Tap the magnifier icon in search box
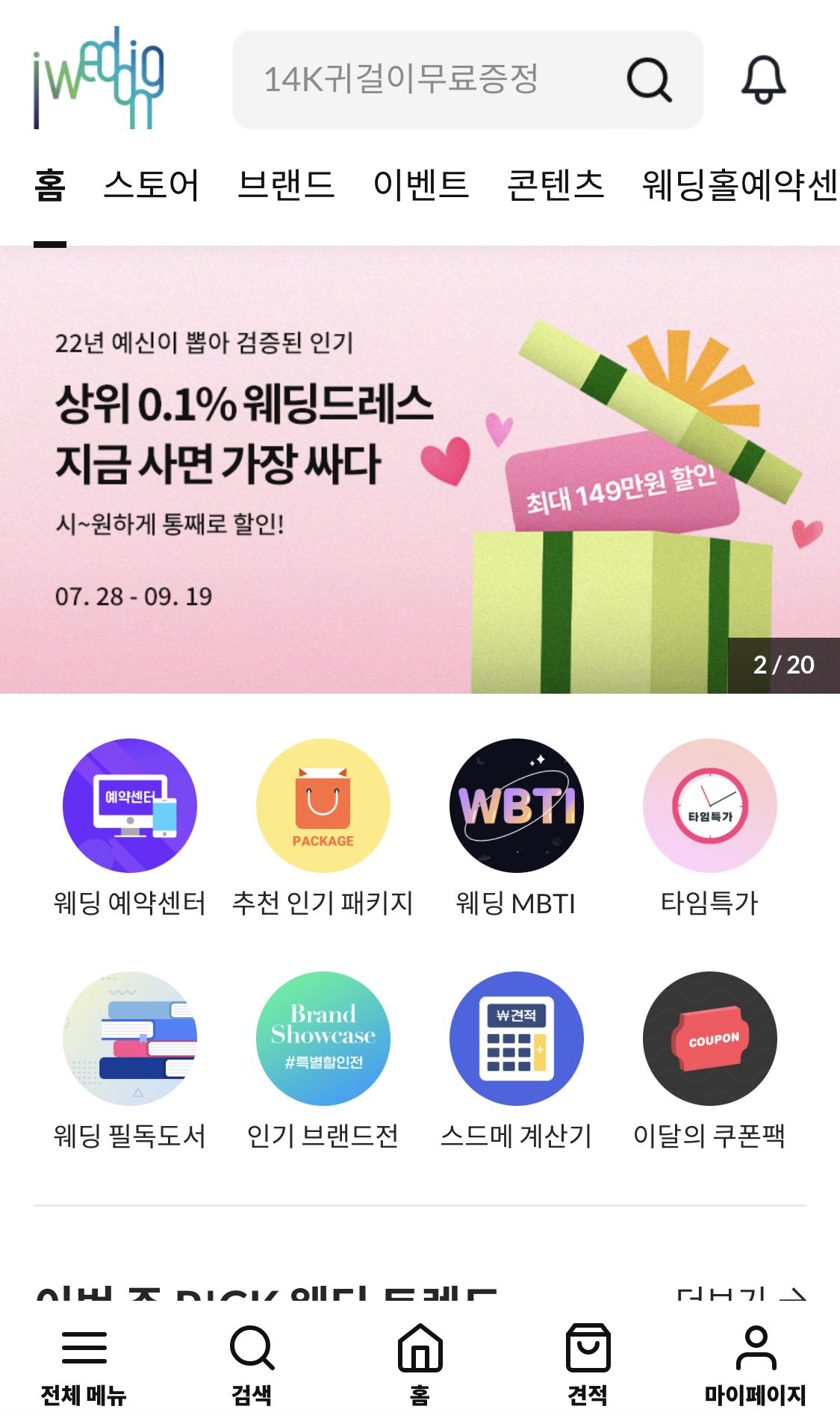Image resolution: width=840 pixels, height=1418 pixels. (x=649, y=79)
